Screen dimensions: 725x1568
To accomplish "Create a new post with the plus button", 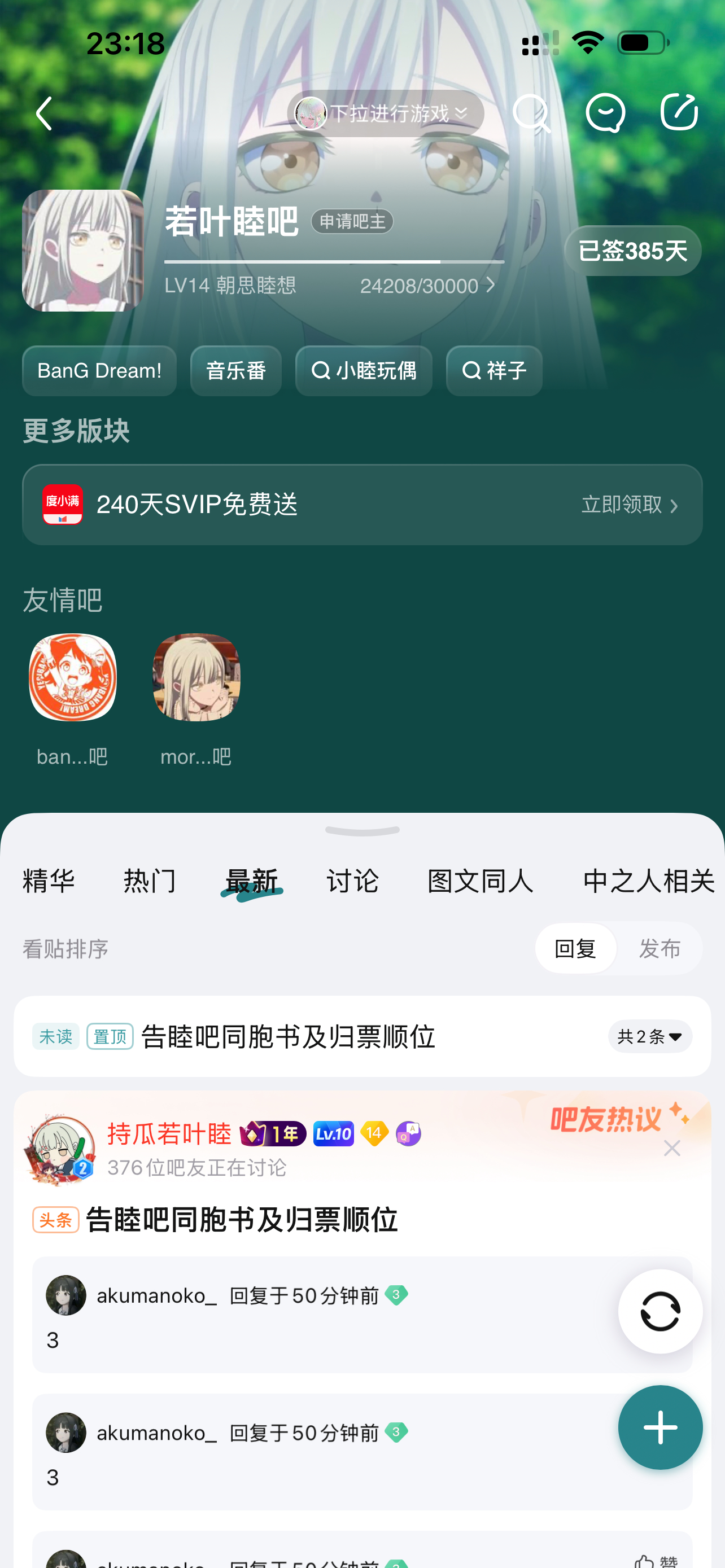I will pyautogui.click(x=660, y=1427).
